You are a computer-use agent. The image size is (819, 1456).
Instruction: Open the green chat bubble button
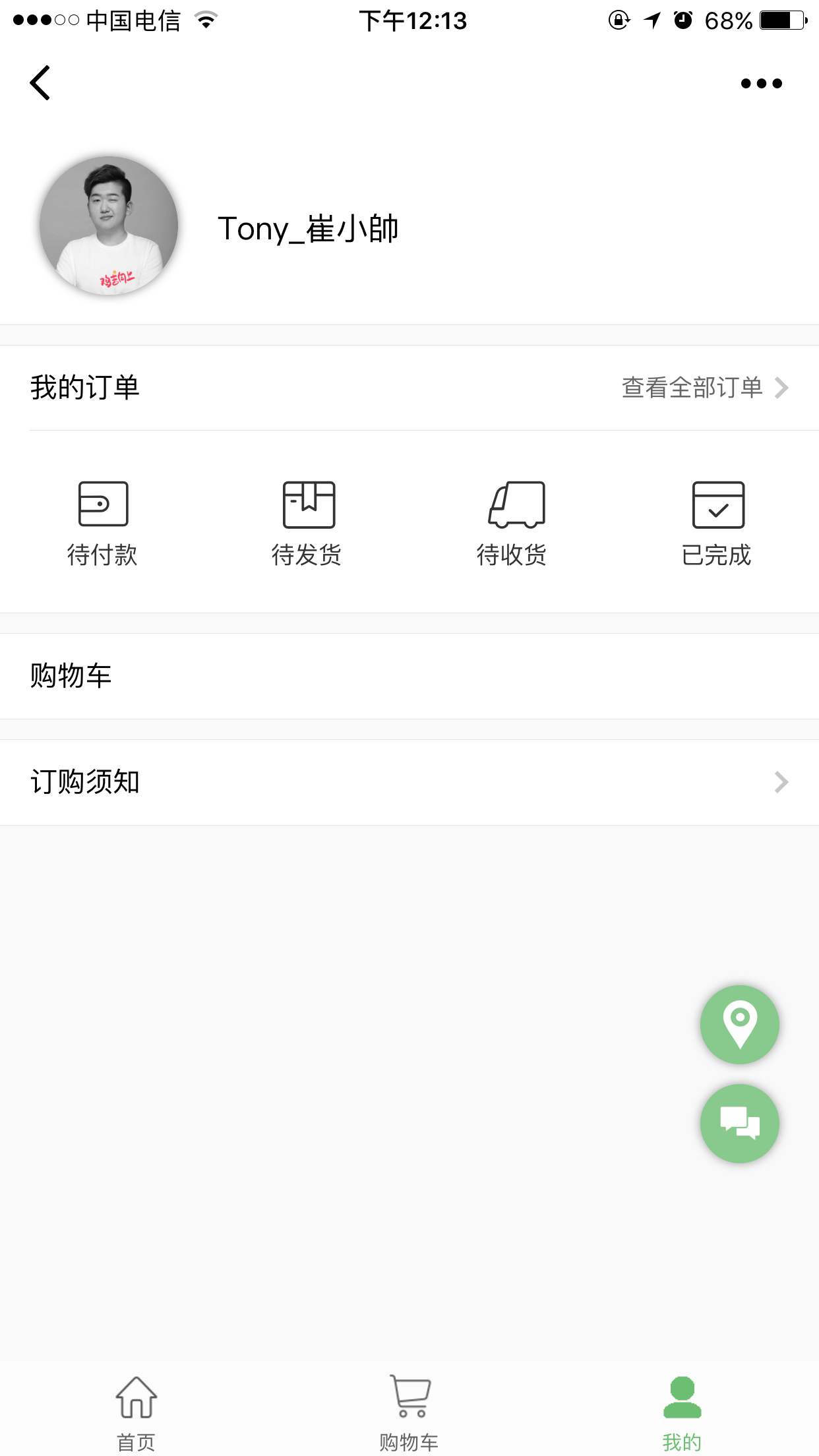pos(739,1123)
